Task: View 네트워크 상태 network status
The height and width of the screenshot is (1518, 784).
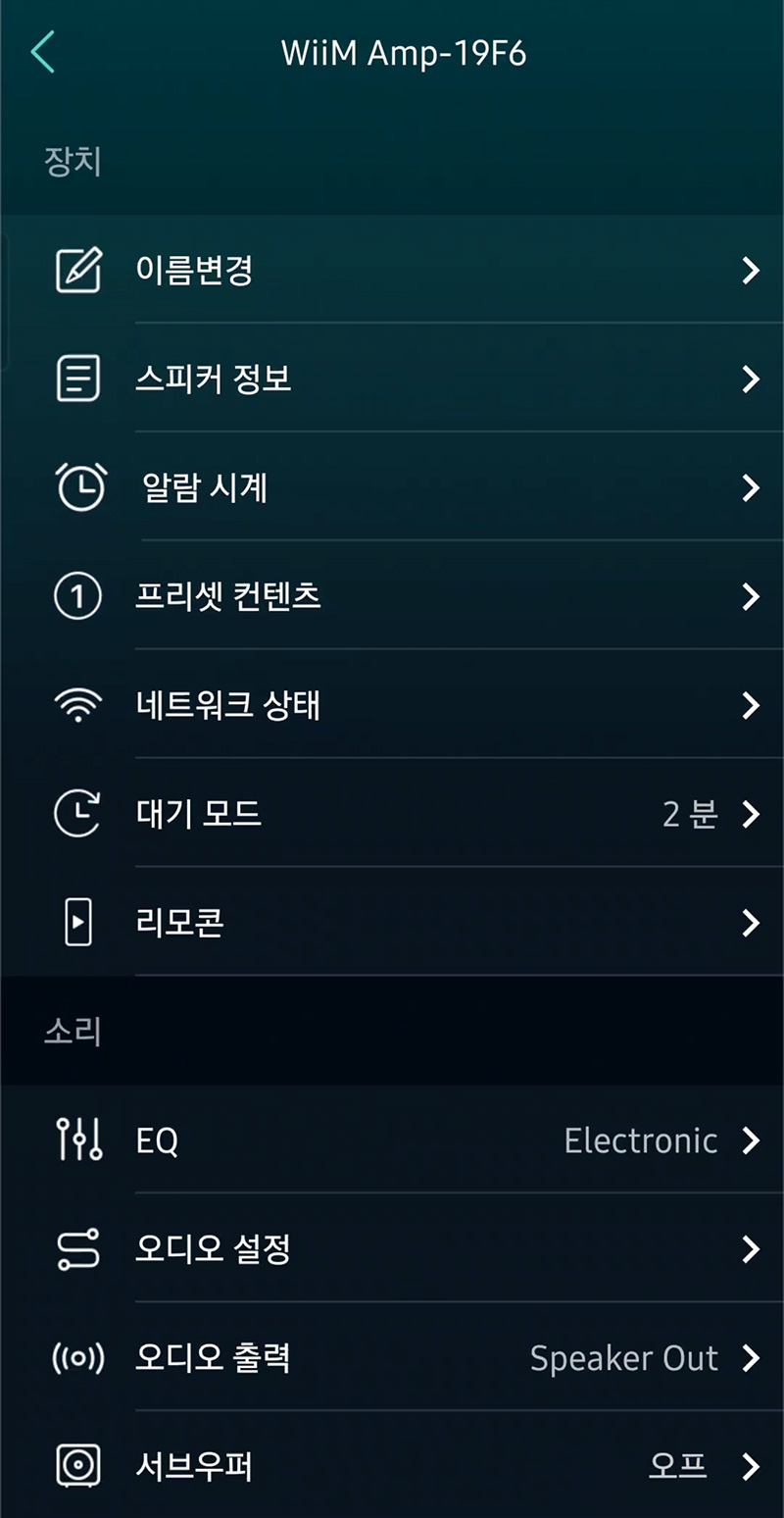Action: point(392,704)
